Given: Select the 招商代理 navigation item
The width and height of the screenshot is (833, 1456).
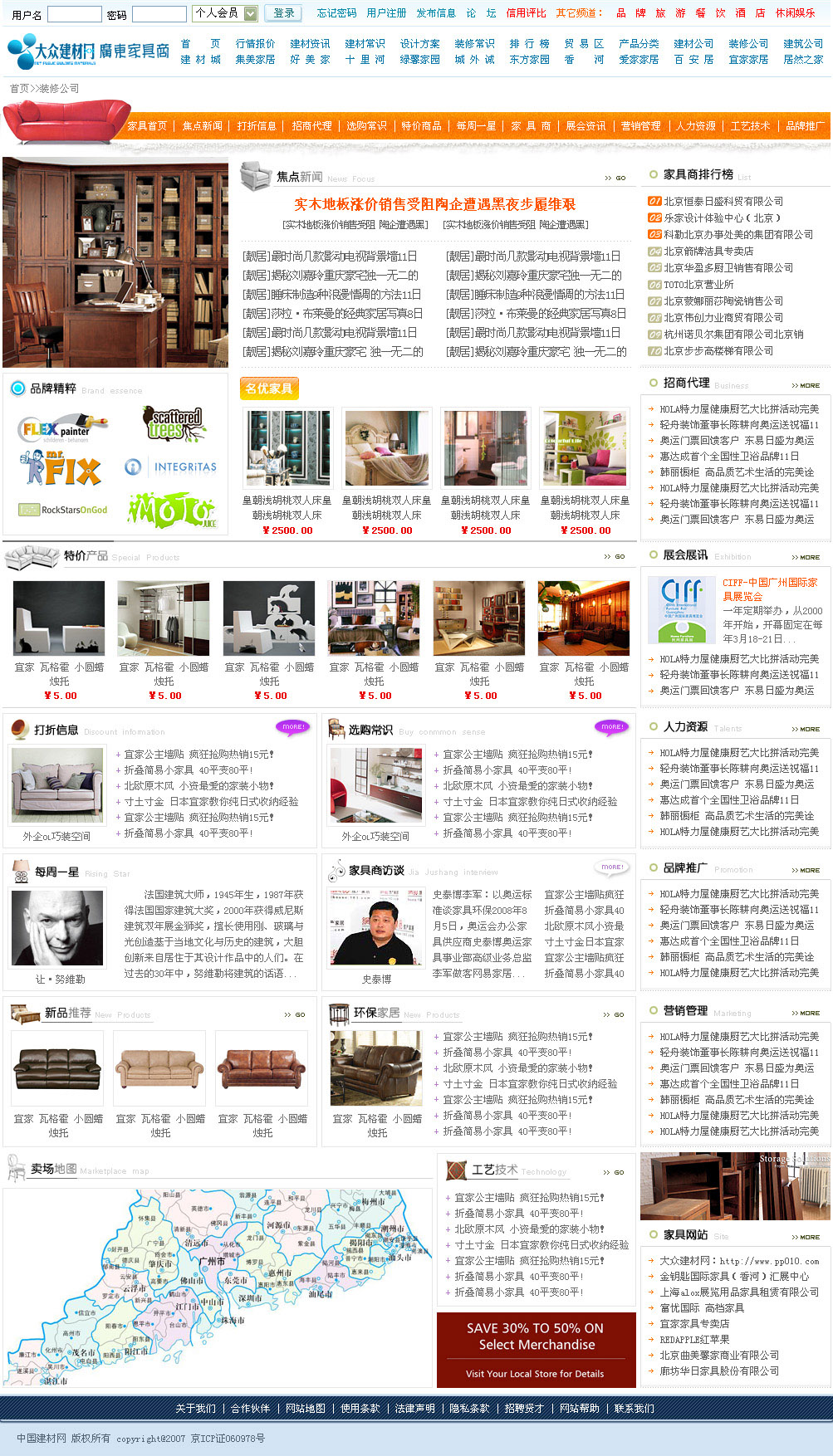Looking at the screenshot, I should pos(311,126).
